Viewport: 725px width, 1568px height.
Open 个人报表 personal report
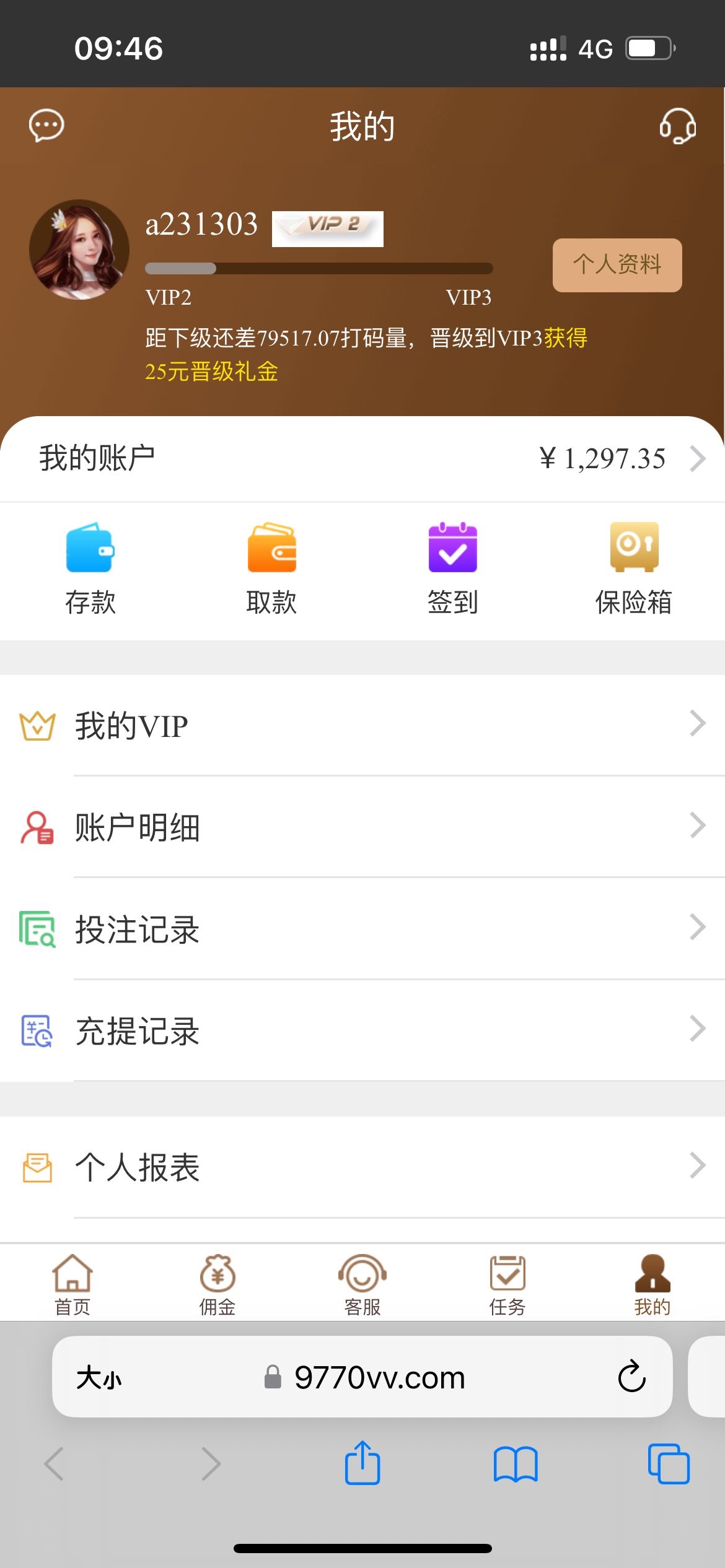tap(362, 1167)
